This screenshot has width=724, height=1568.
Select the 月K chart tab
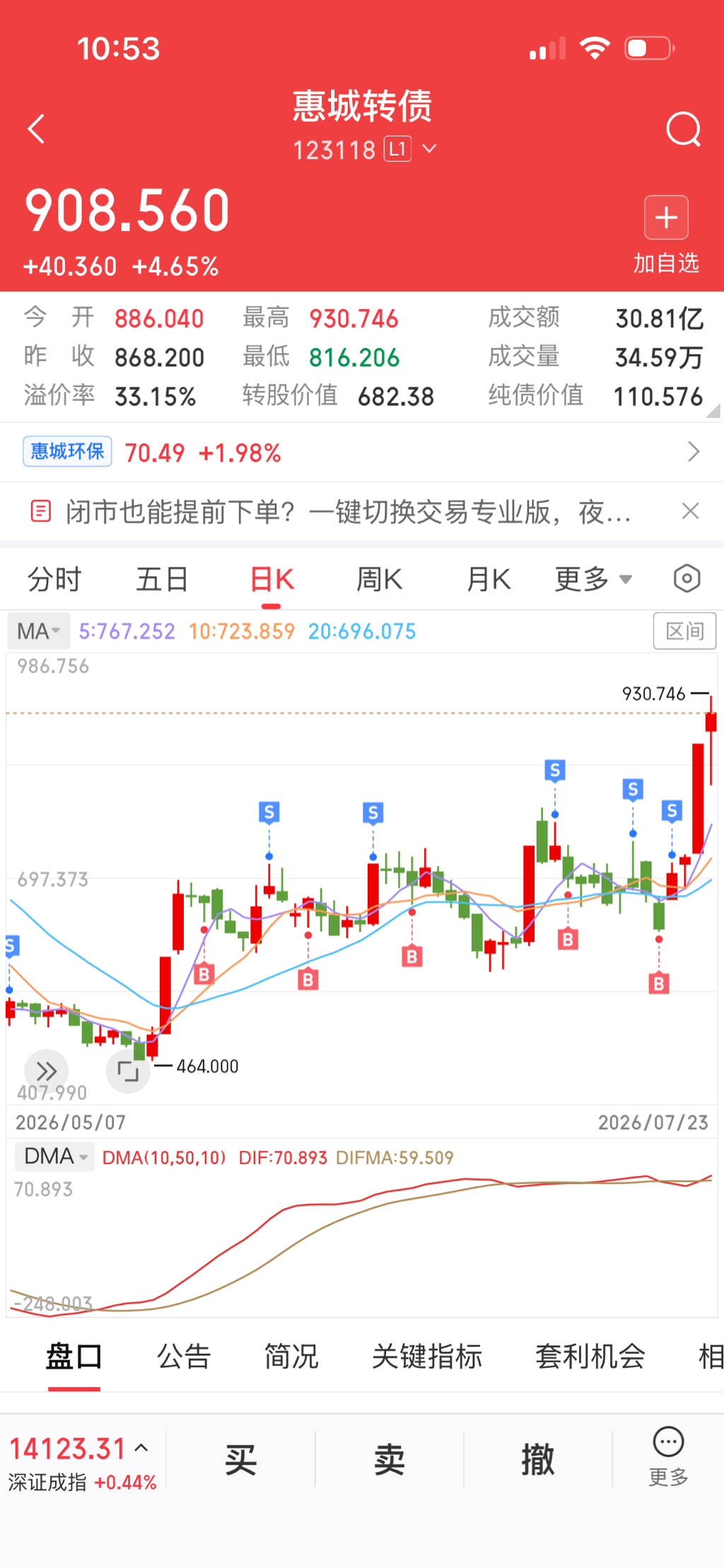488,579
